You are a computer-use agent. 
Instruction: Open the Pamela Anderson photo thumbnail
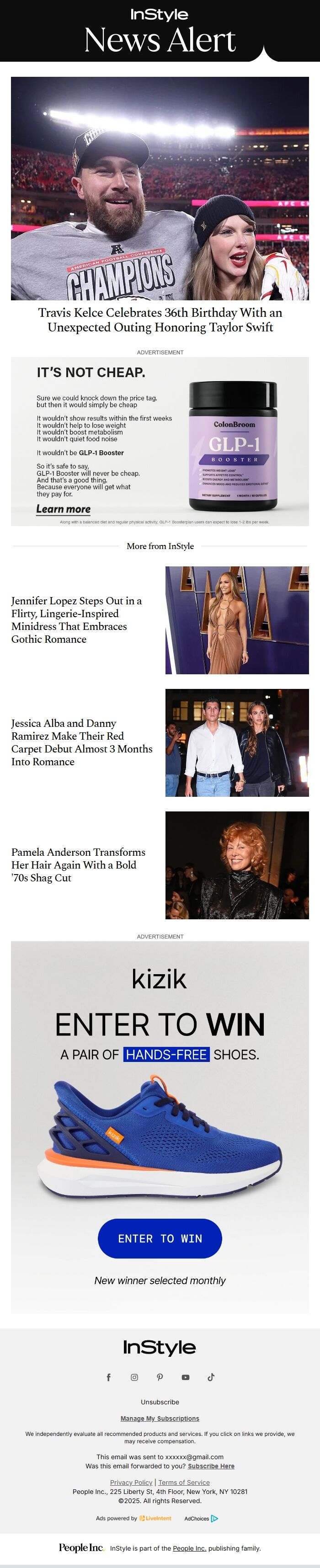tap(237, 864)
